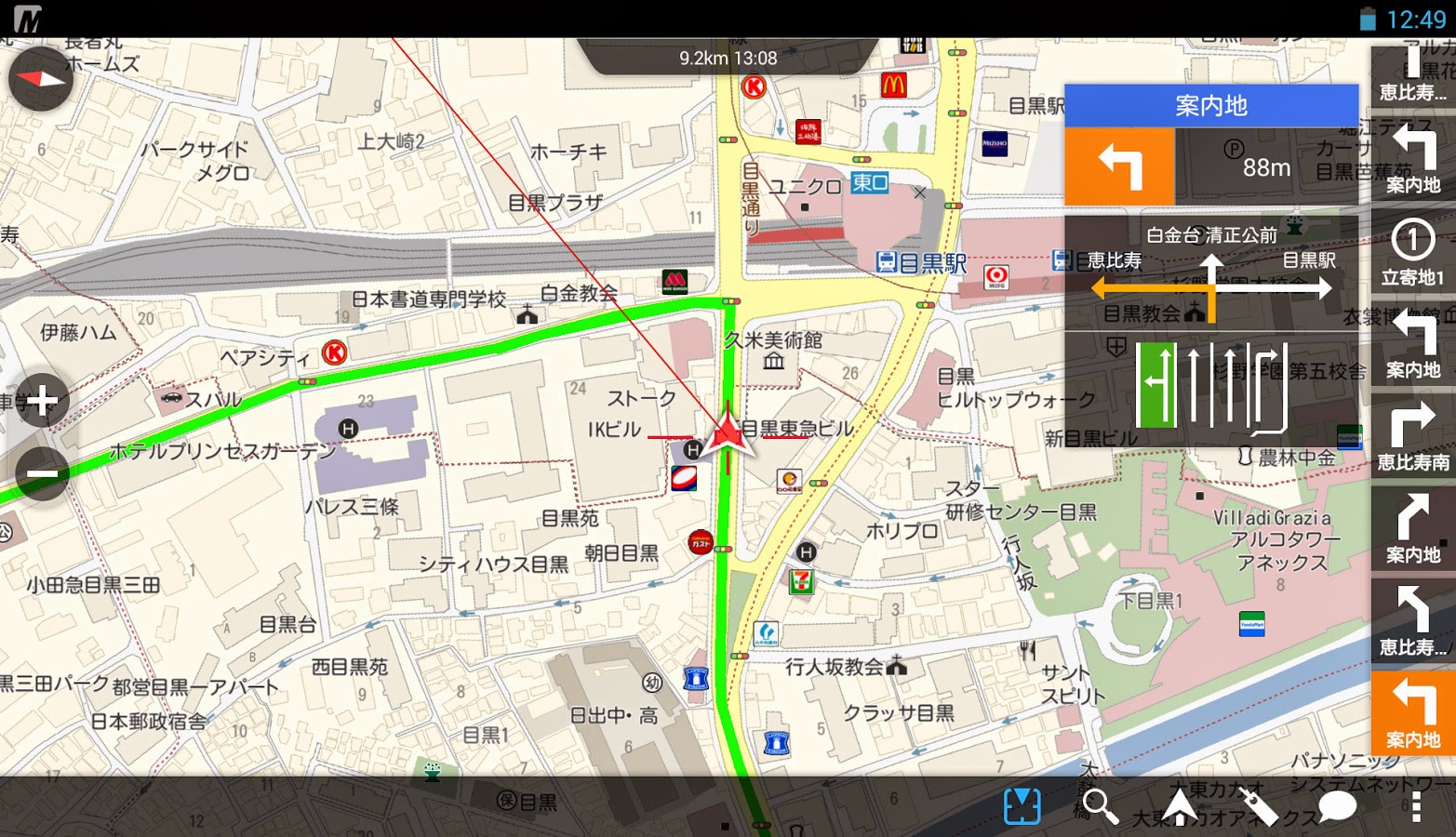
Task: Open the speech bubble icon
Action: (x=1337, y=806)
